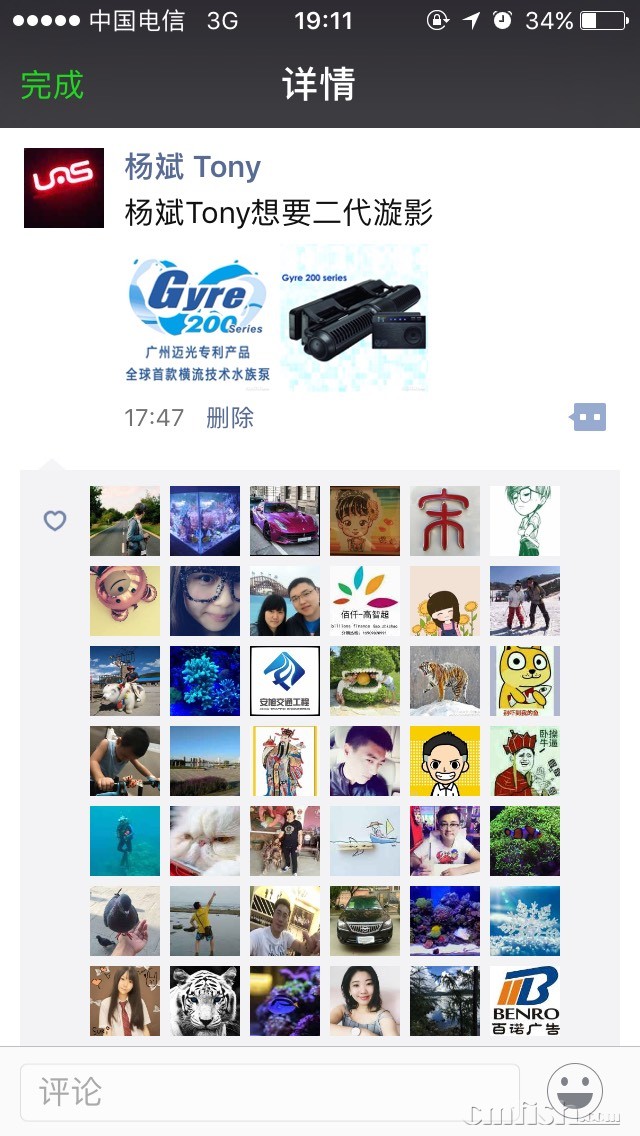This screenshot has width=640, height=1136.
Task: Open the liker with 安旭交通工程 avatar
Action: 285,681
